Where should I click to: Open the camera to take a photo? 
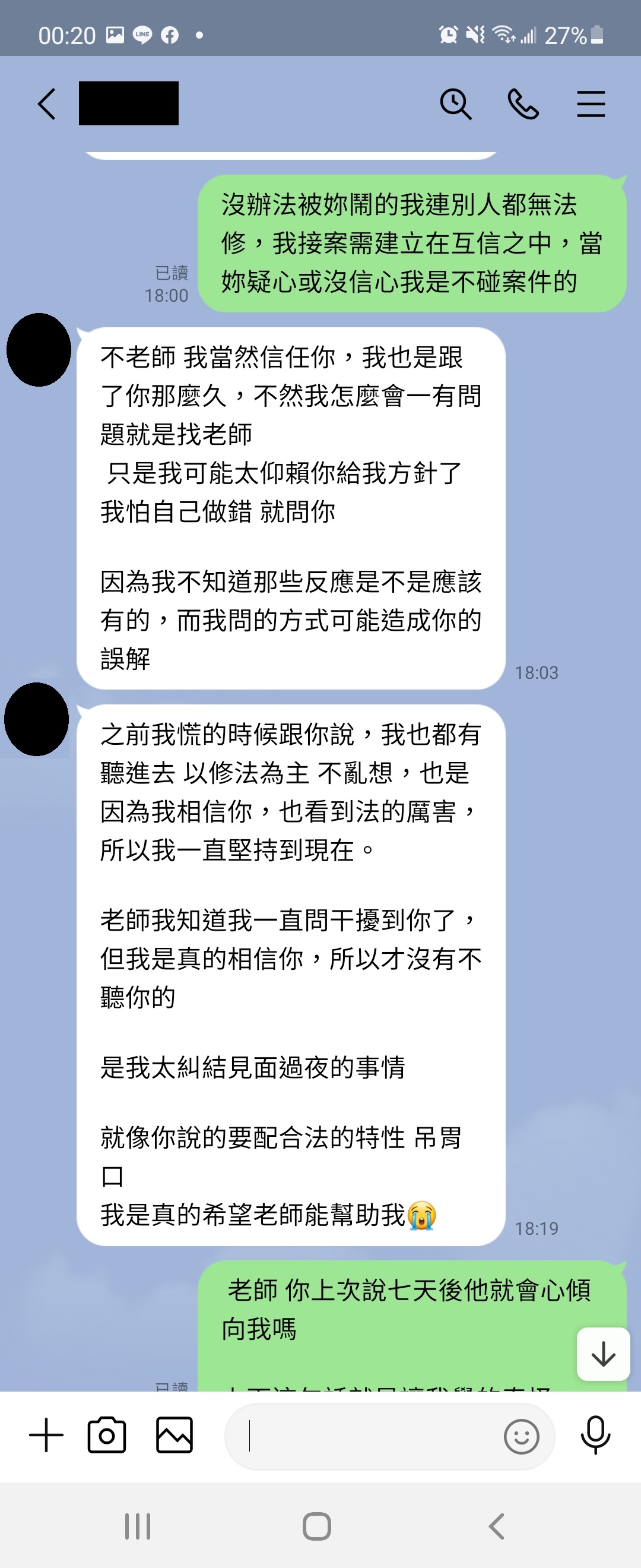[x=107, y=1436]
